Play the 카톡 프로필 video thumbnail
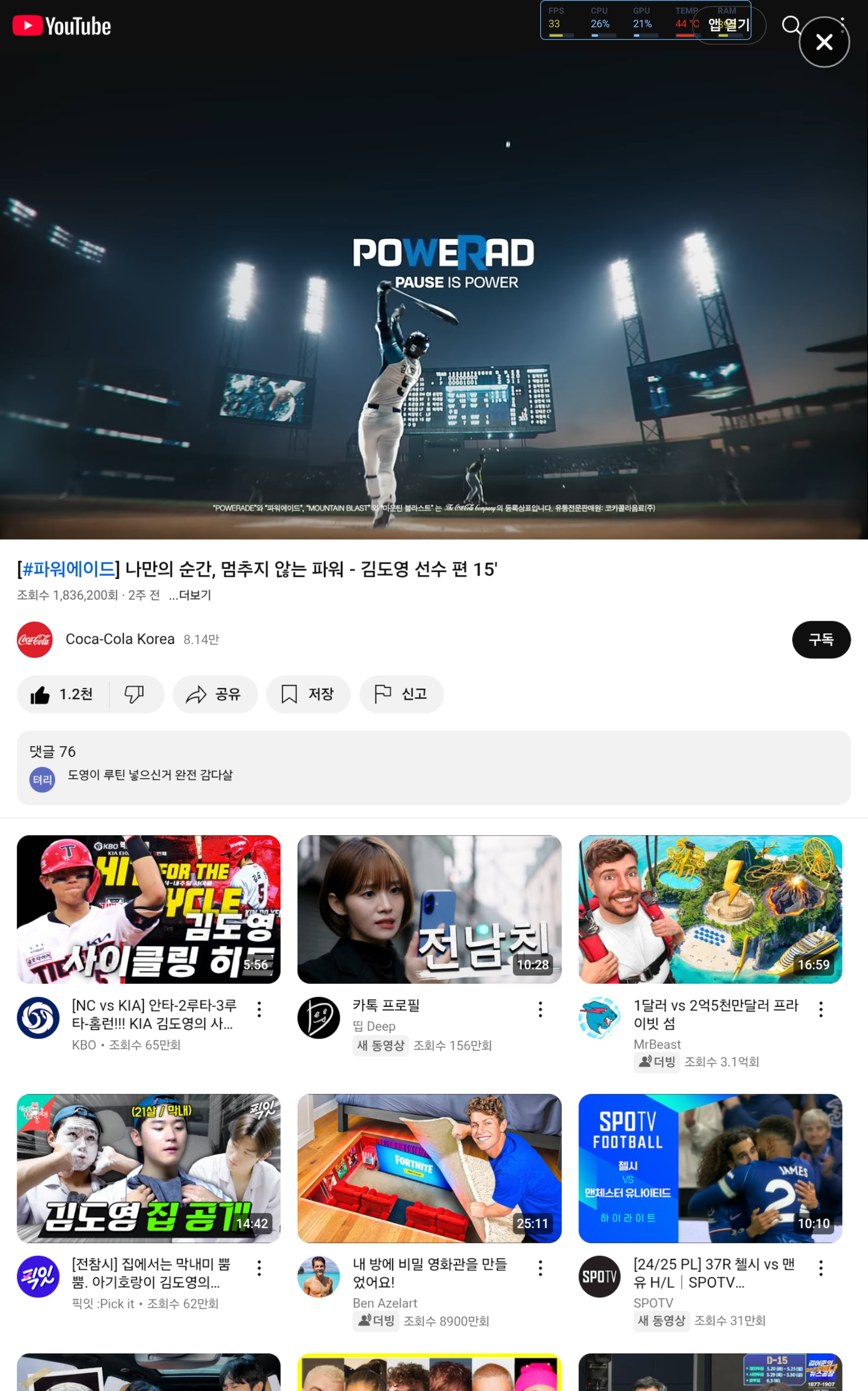 [x=429, y=909]
